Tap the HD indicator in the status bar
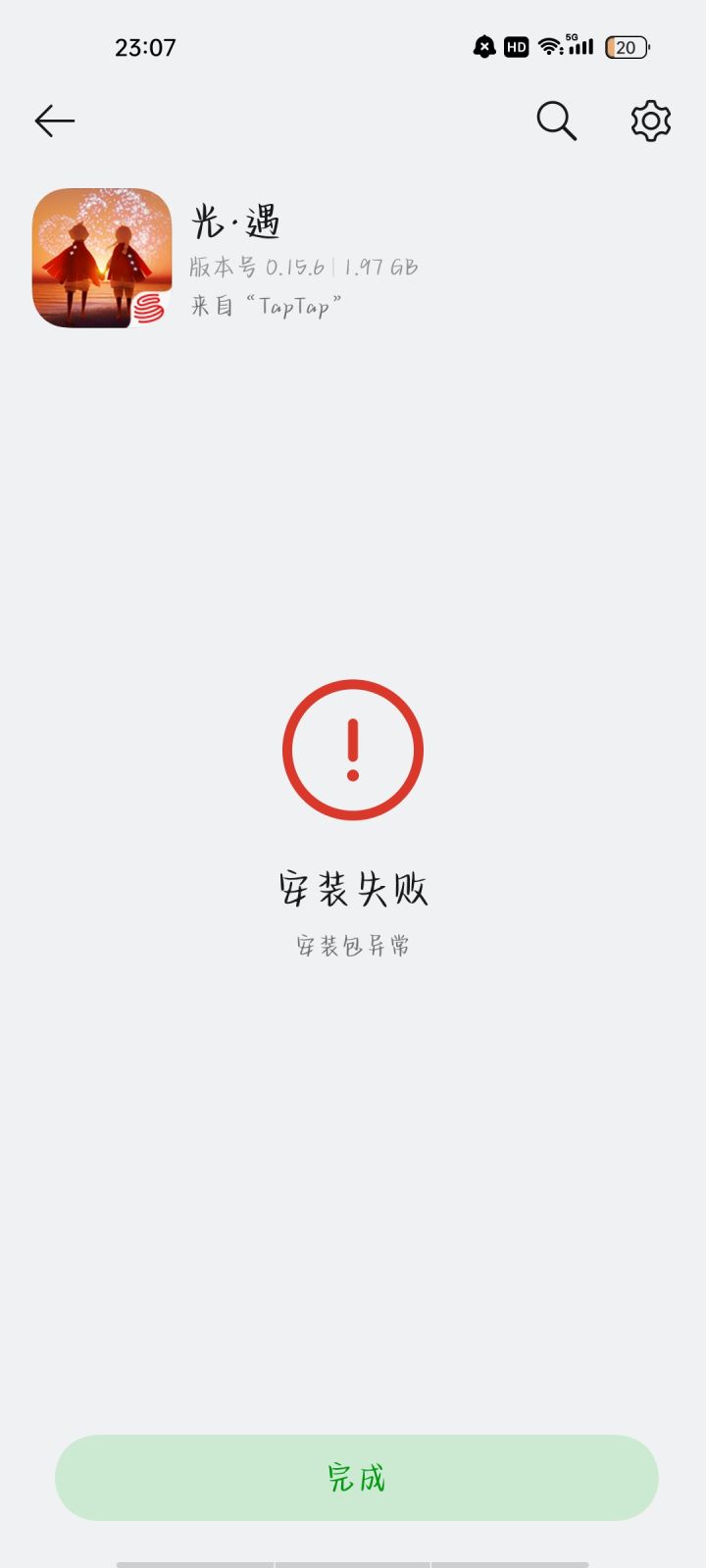 point(515,46)
